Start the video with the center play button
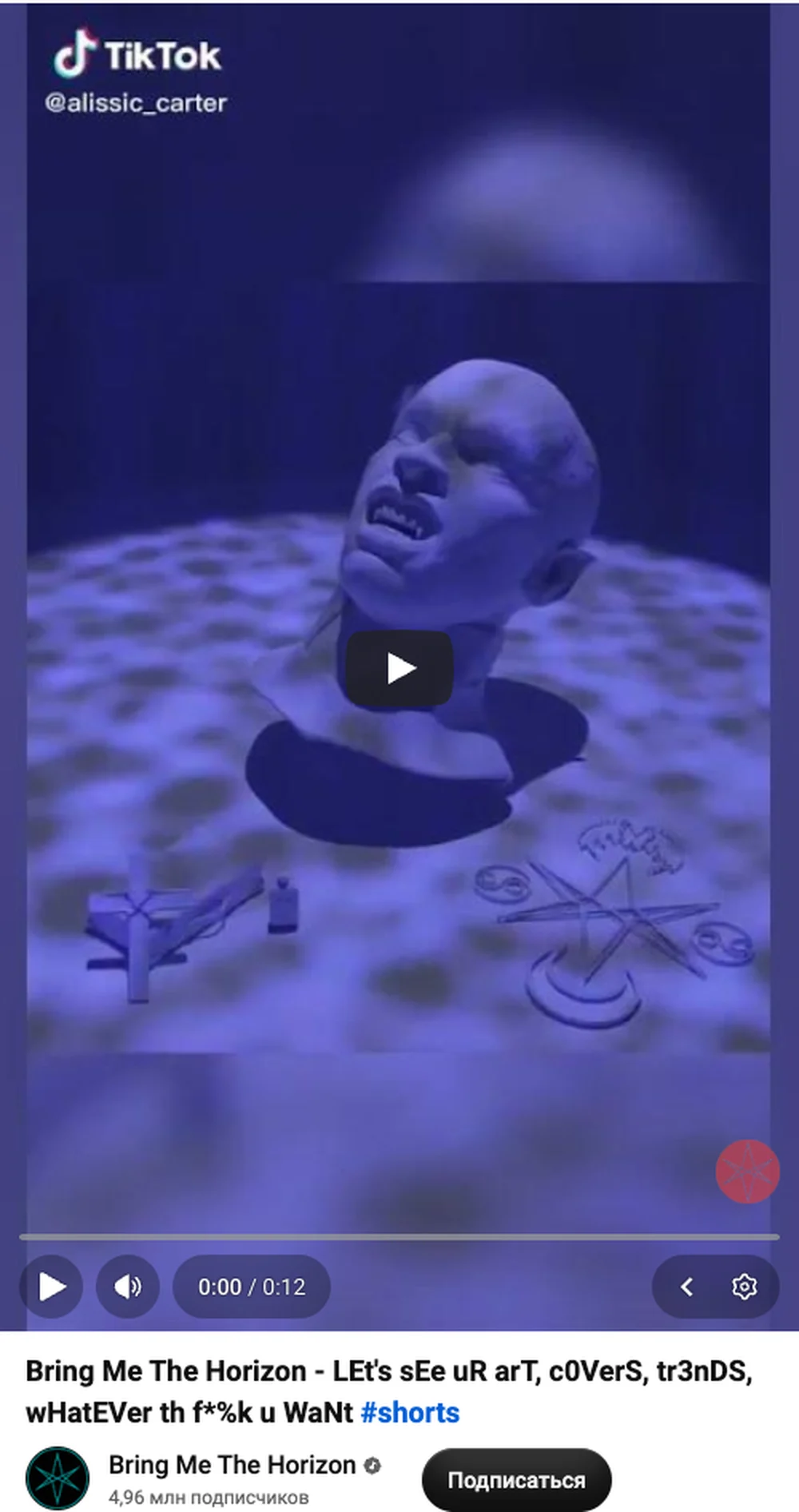This screenshot has width=799, height=1512. tap(399, 668)
